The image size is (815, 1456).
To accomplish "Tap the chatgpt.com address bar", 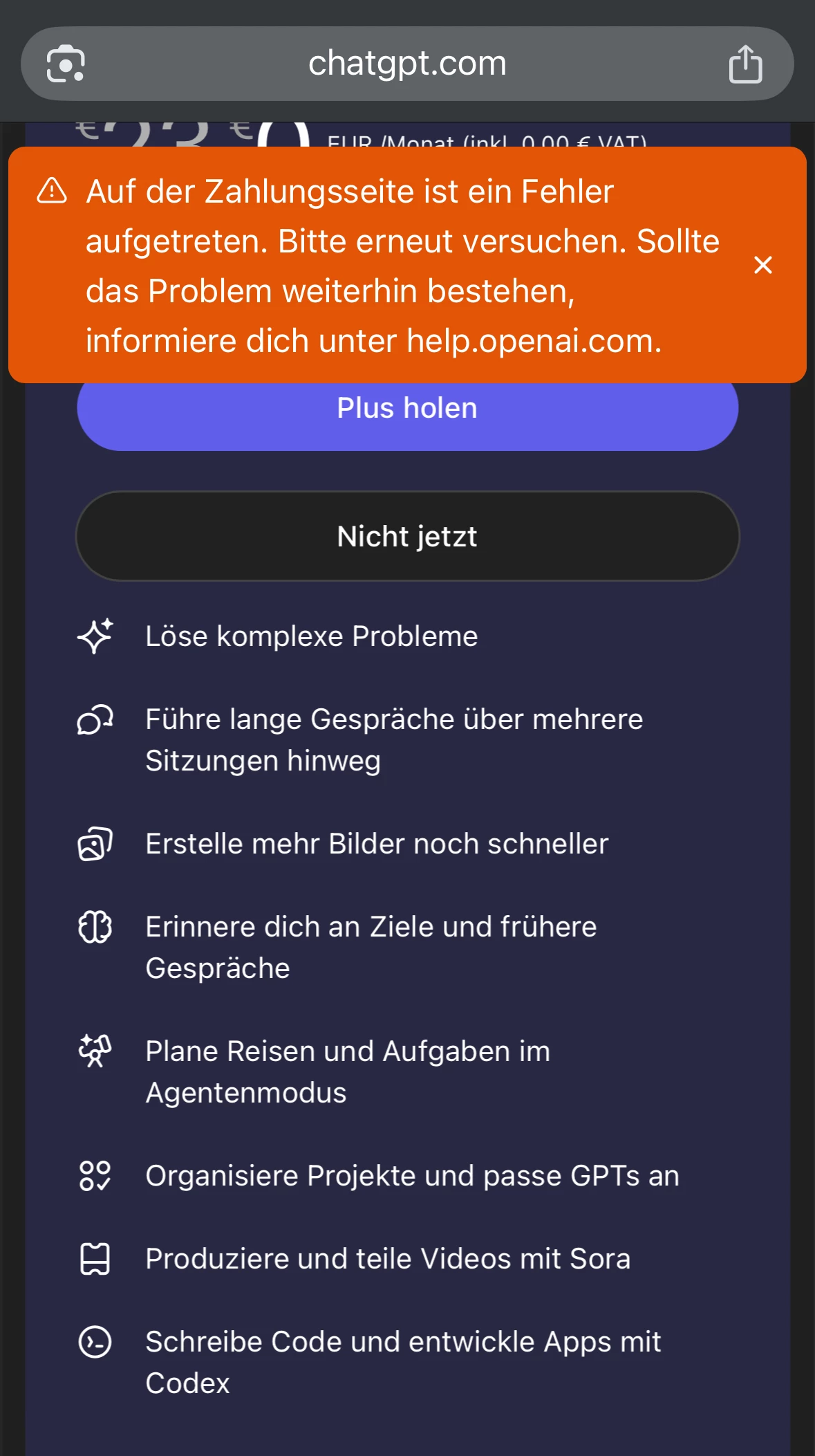I will click(x=407, y=64).
